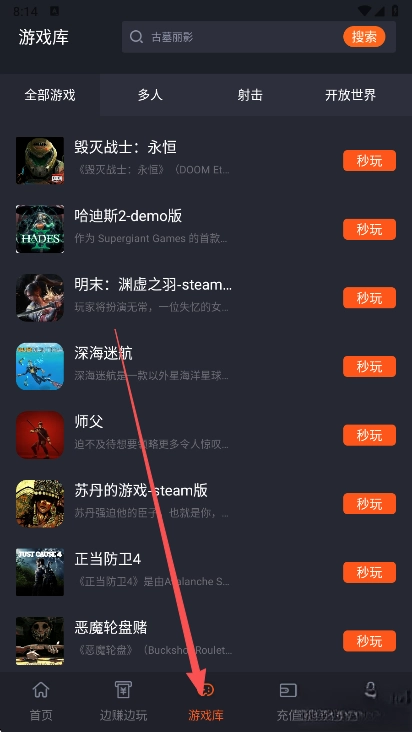
Task: Open the 明末：渊虚之羽 game entry
Action: (206, 297)
